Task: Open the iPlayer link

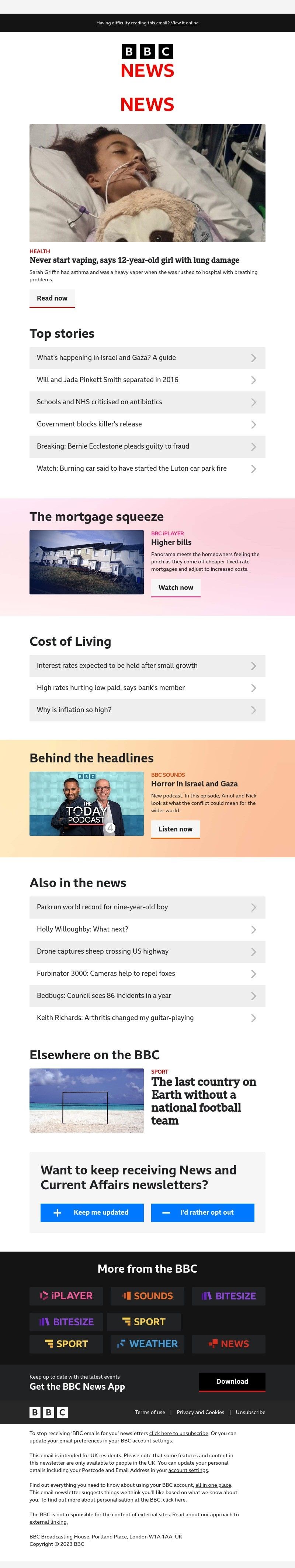Action: (66, 1296)
